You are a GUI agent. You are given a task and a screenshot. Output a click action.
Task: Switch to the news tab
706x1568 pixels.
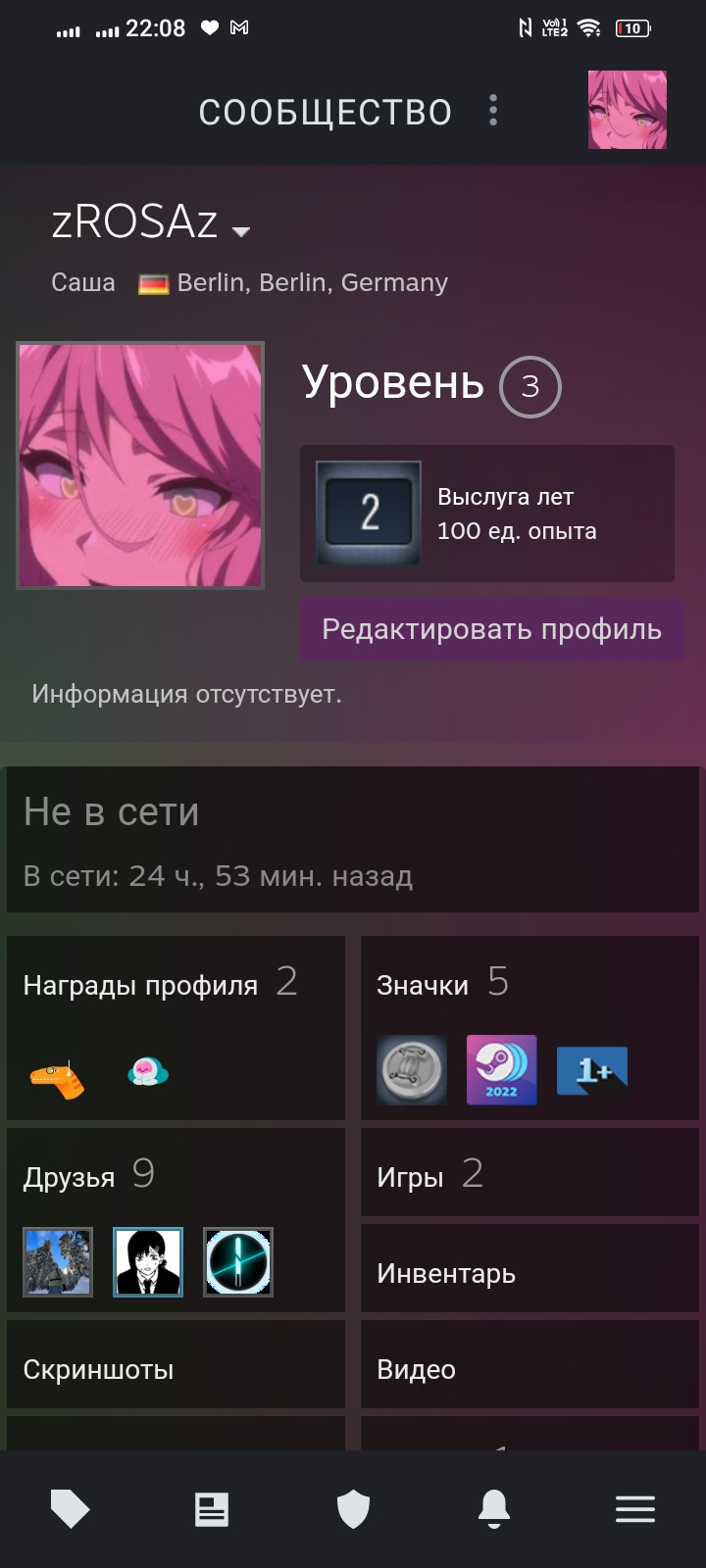tap(212, 1509)
